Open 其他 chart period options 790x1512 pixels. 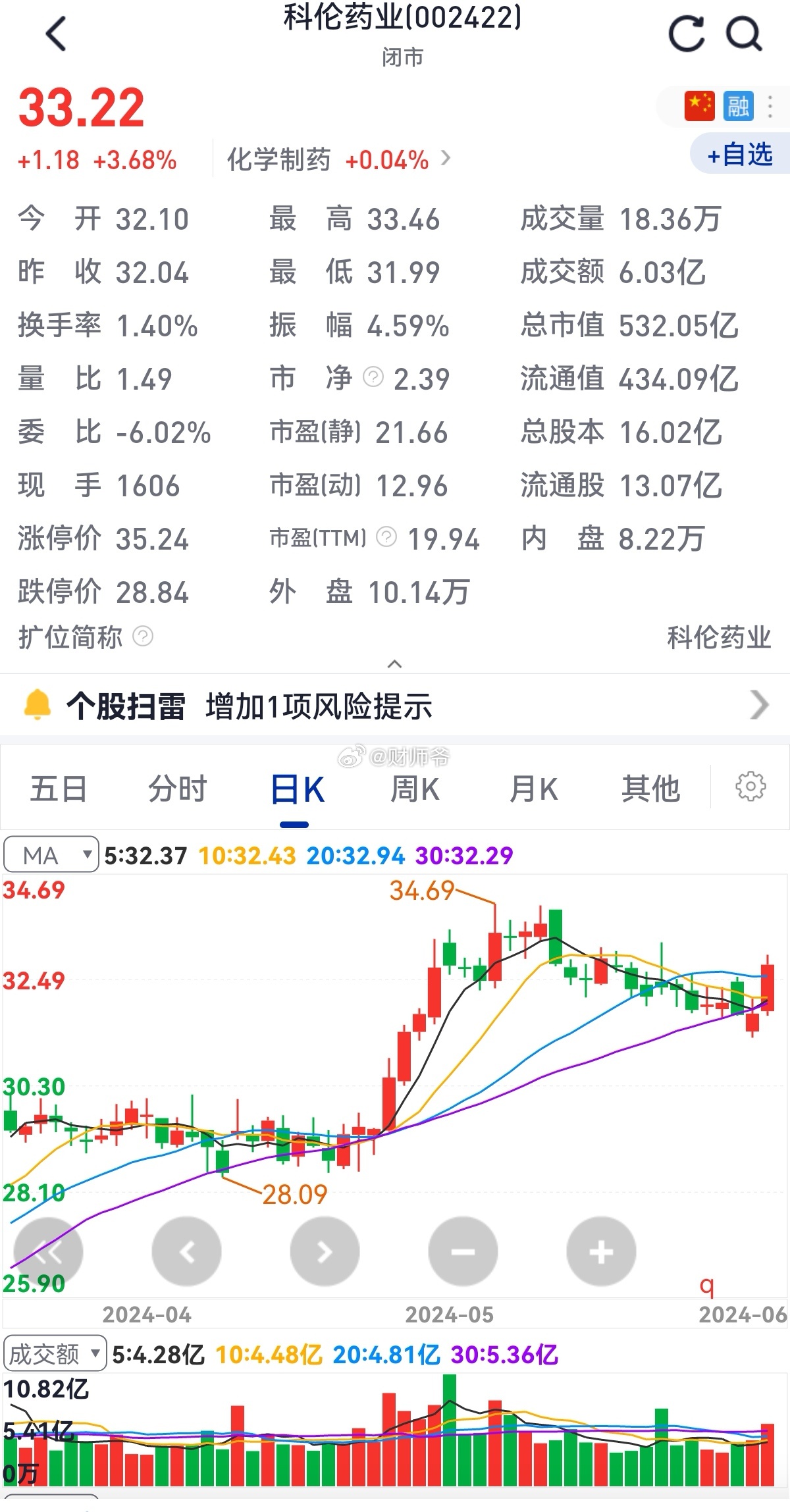650,789
